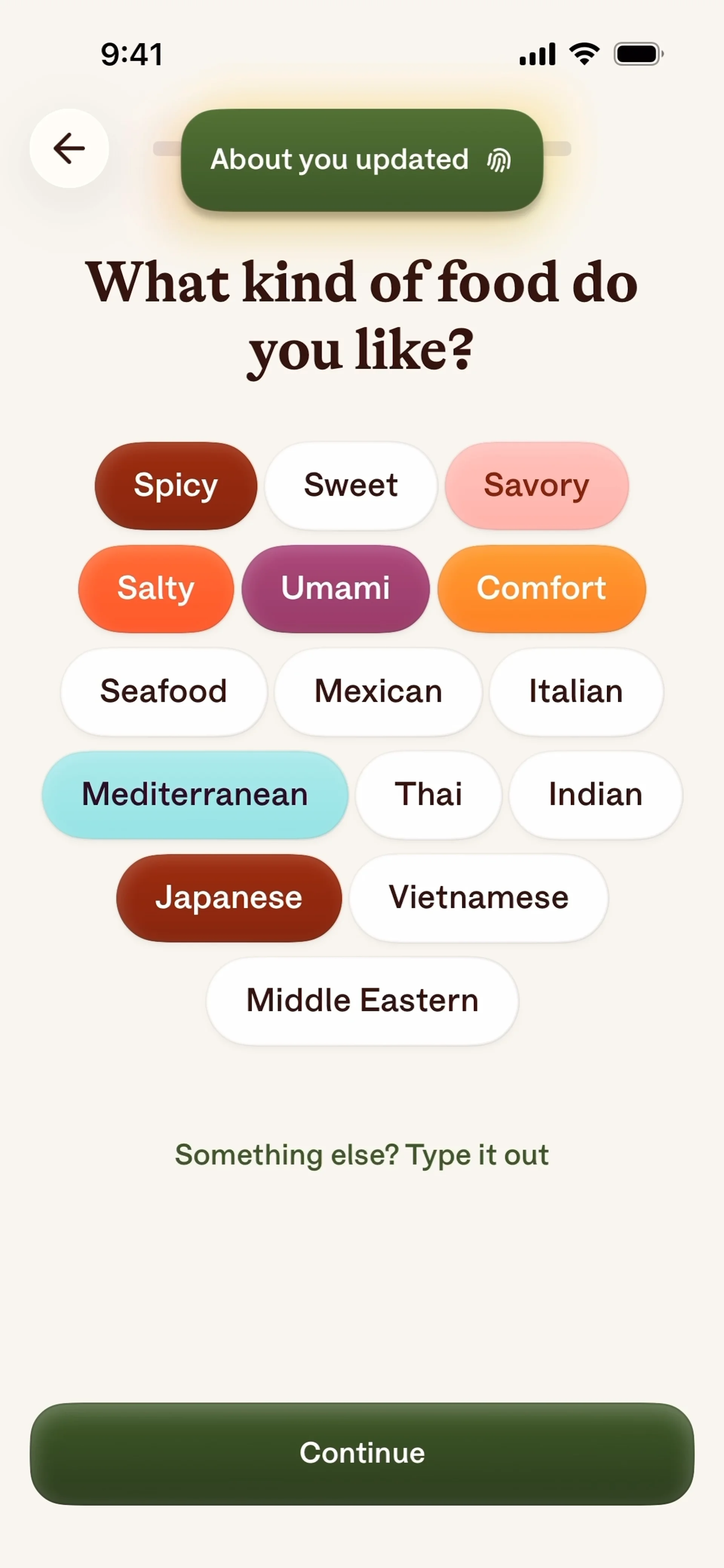Tap the Continue button
The width and height of the screenshot is (724, 1568).
click(x=362, y=1453)
